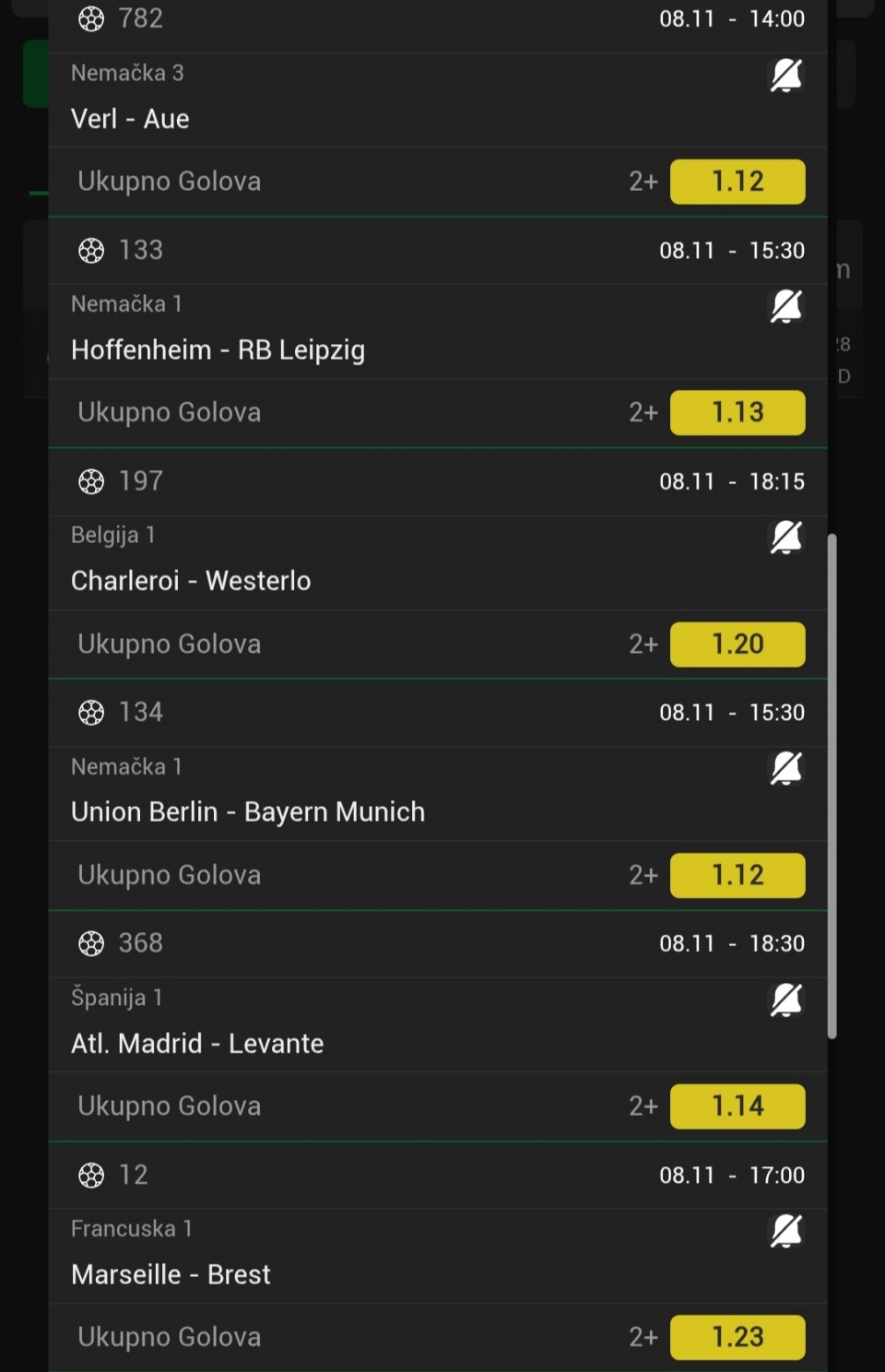The height and width of the screenshot is (1372, 885).
Task: Open the Charleroi - Westerlo match
Action: 191,581
